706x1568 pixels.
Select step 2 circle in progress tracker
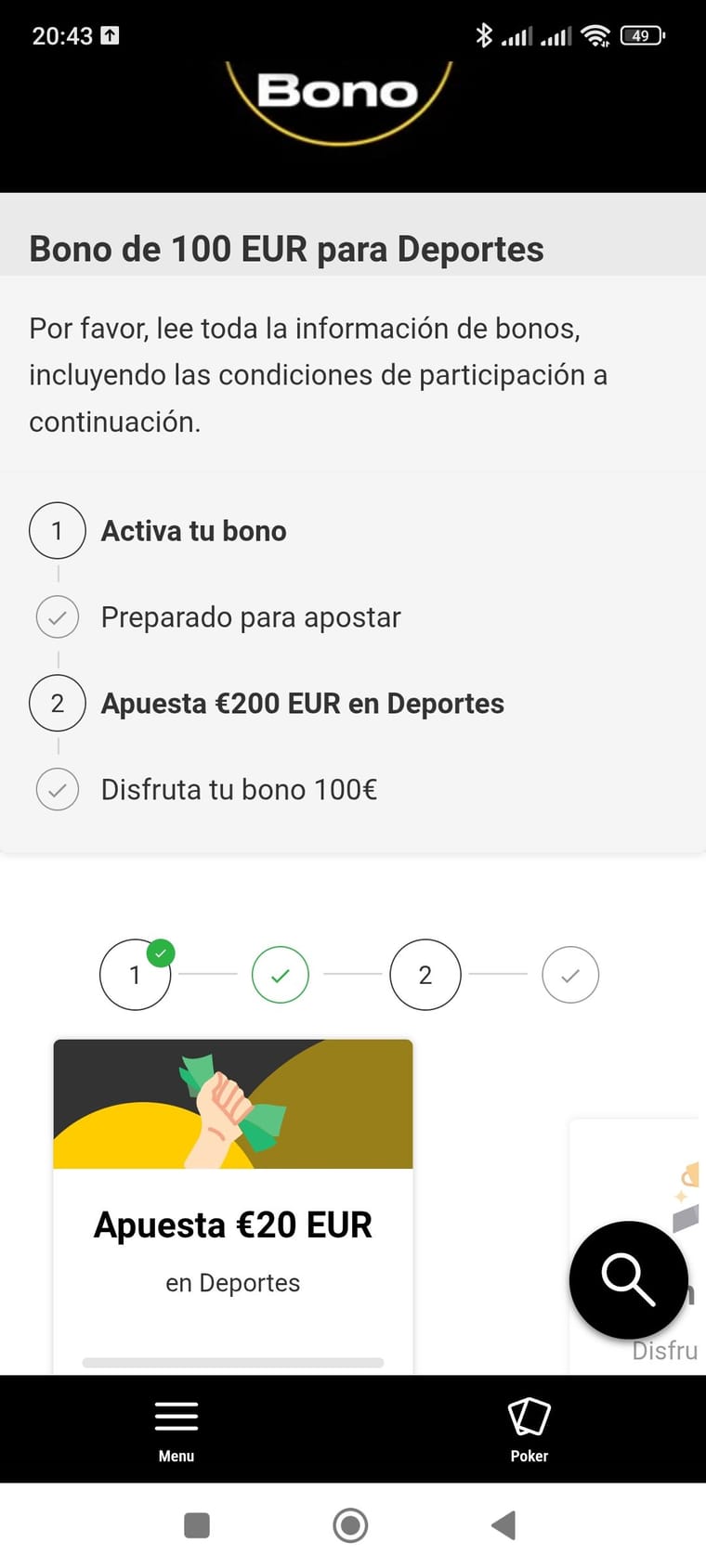[x=425, y=975]
